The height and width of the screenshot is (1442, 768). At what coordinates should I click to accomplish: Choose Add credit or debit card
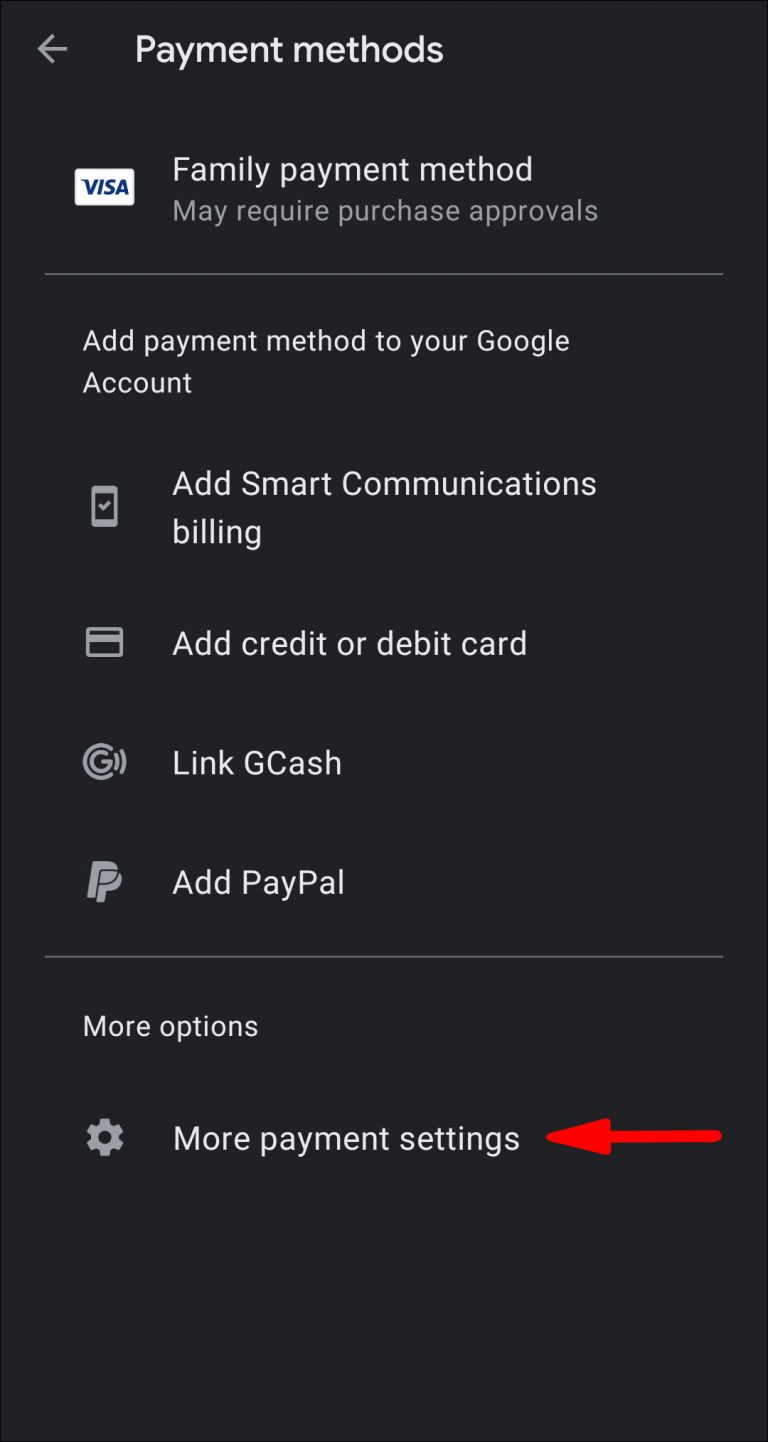click(349, 642)
